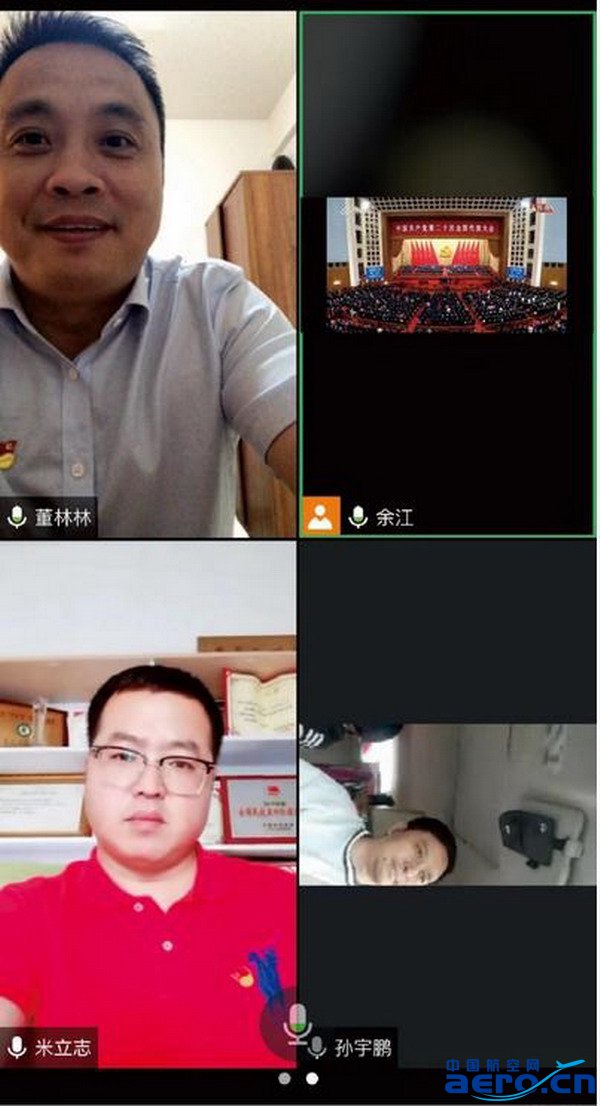Screen dimensions: 600x1106
Task: Go to the first page indicator dot
Action: point(285,1079)
